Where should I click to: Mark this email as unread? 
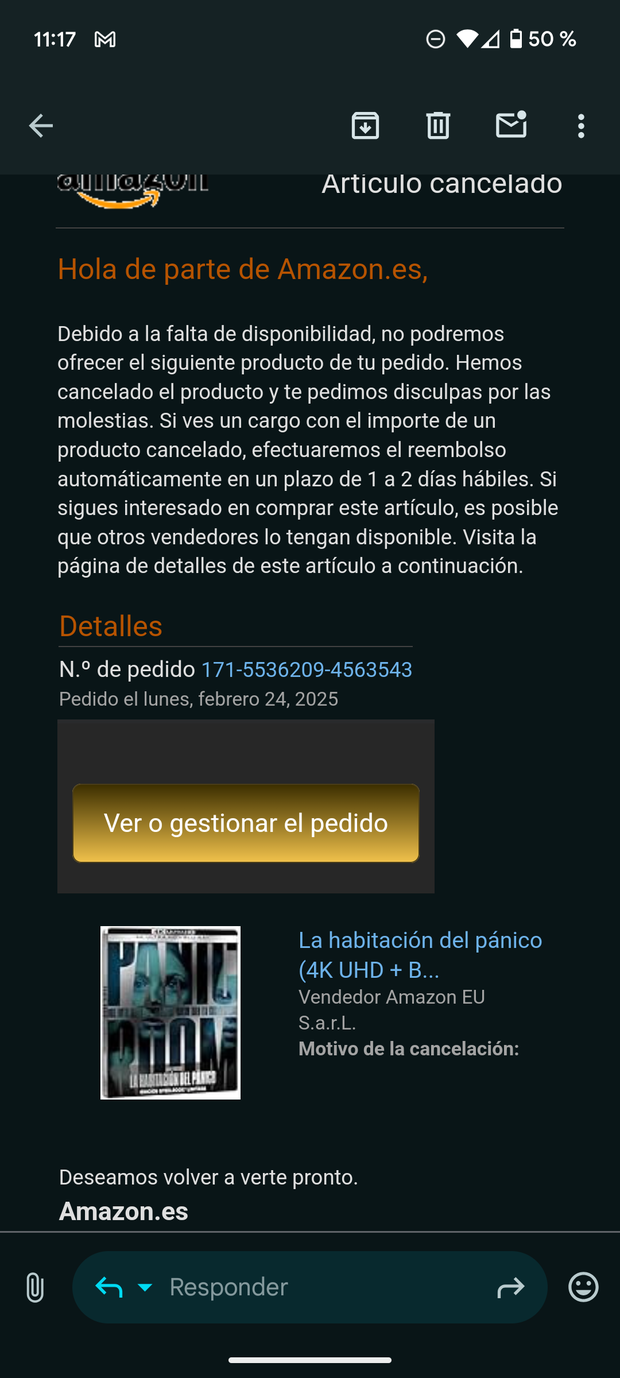pyautogui.click(x=511, y=126)
